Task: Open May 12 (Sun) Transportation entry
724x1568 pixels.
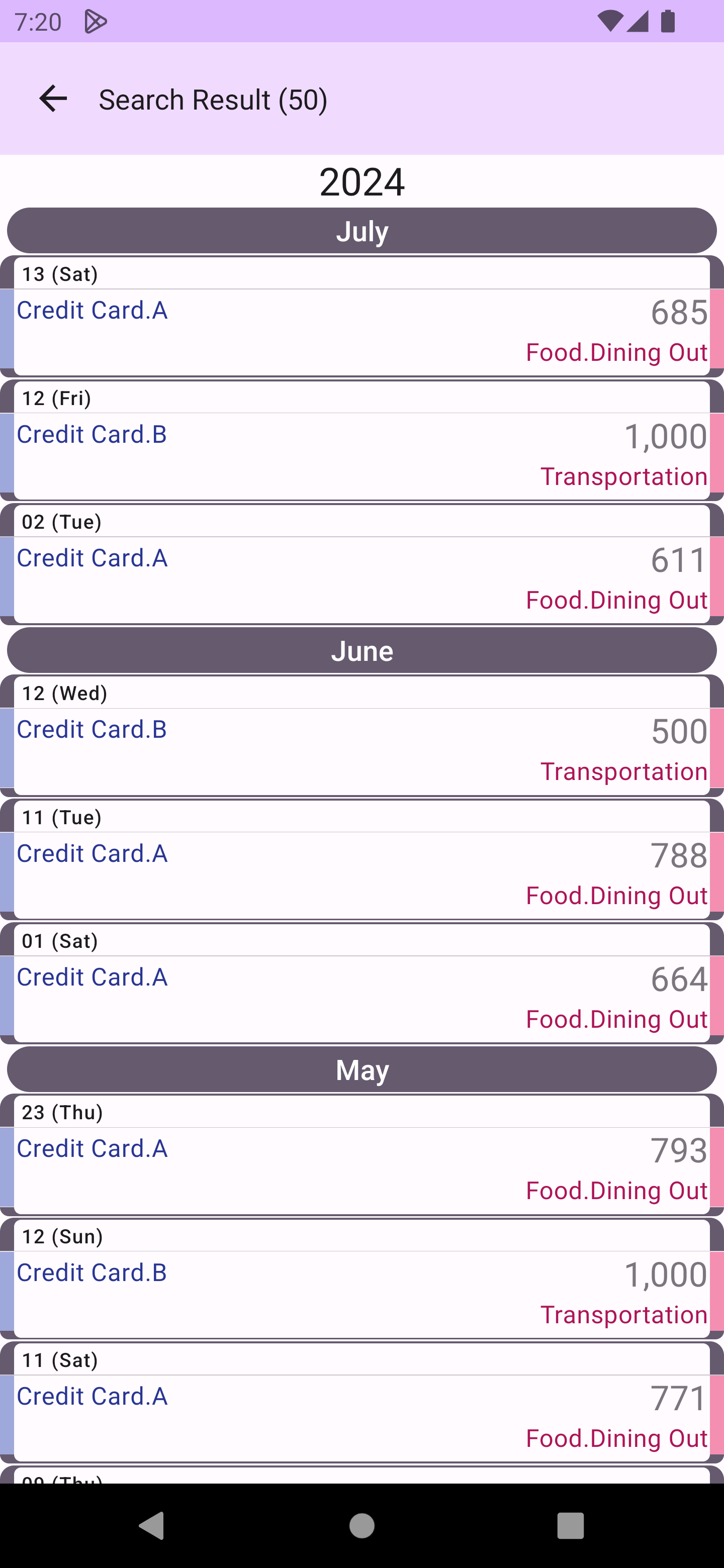Action: [361, 1294]
